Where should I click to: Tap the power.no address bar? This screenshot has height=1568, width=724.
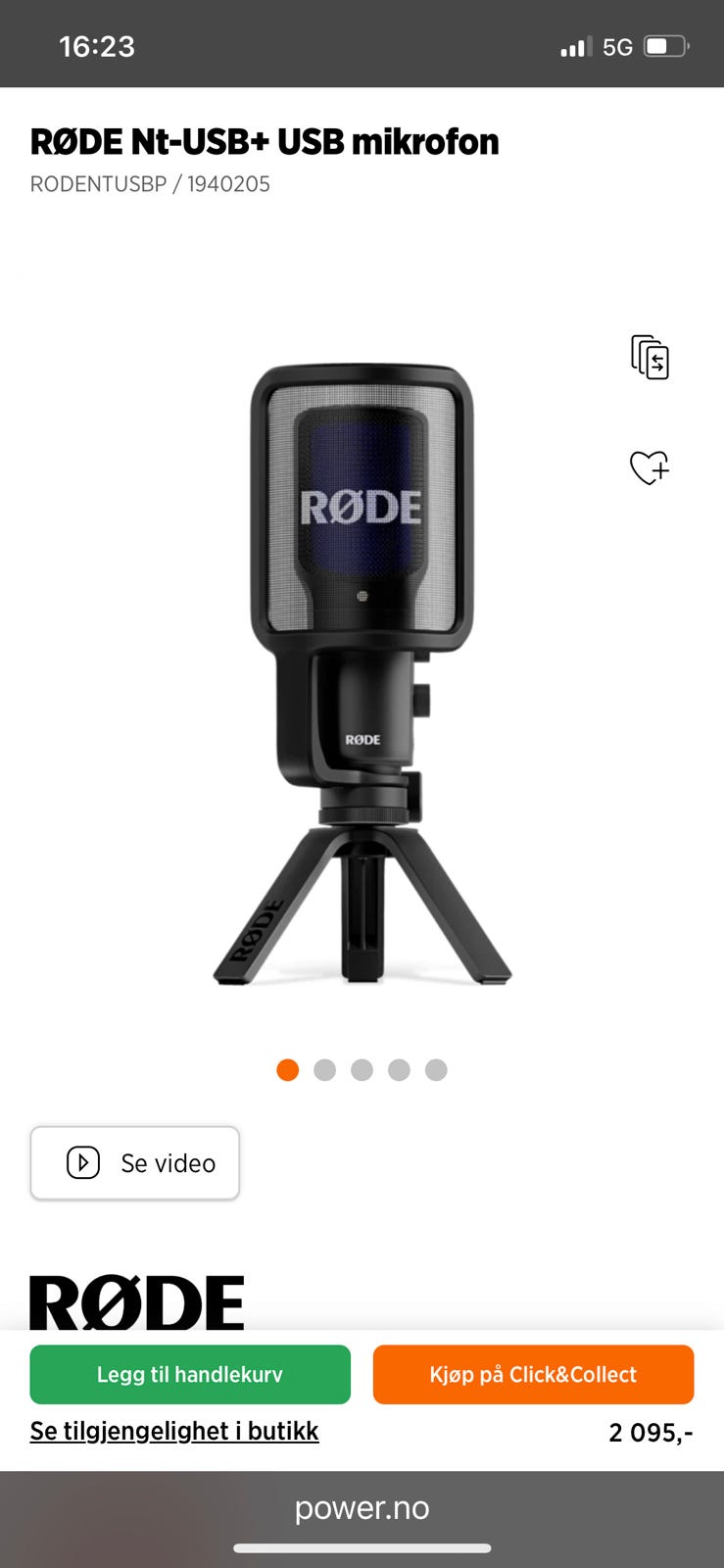point(362,1508)
